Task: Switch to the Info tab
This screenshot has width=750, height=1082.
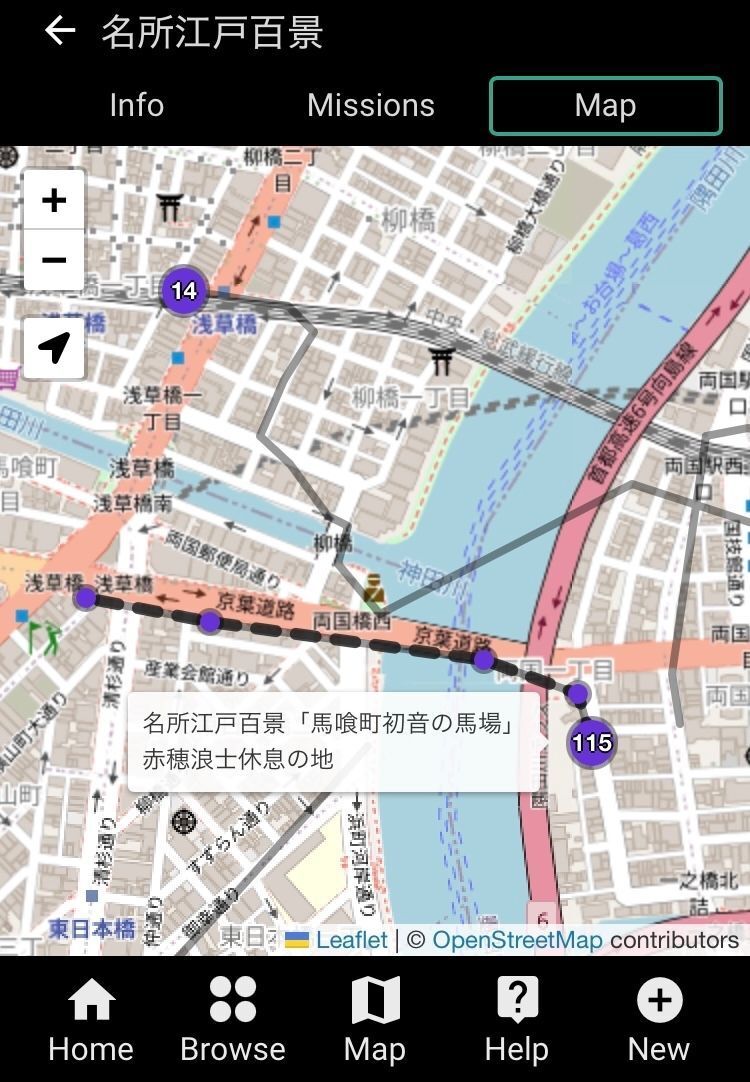Action: pos(137,105)
